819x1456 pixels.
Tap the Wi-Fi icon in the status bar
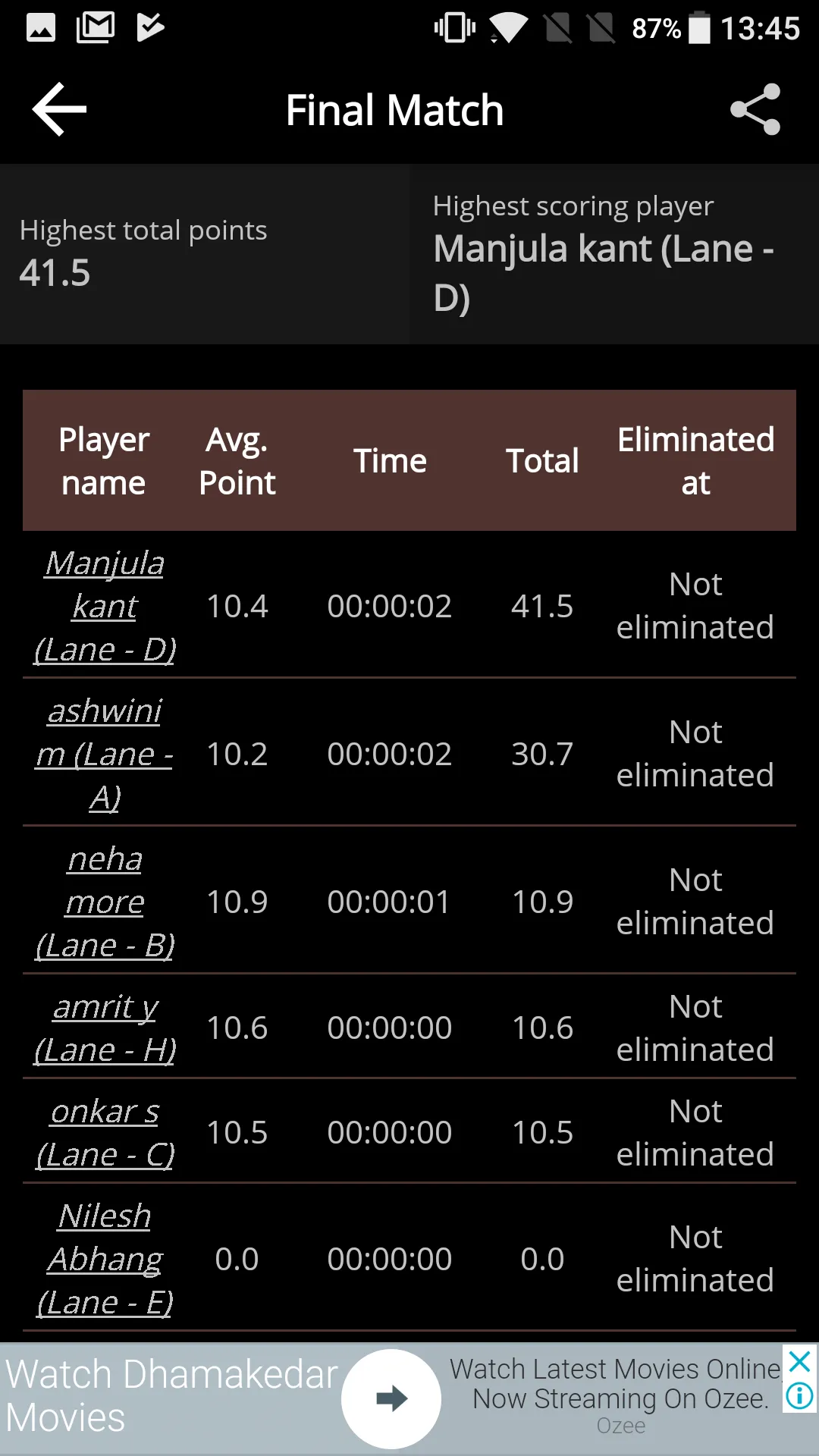(508, 28)
